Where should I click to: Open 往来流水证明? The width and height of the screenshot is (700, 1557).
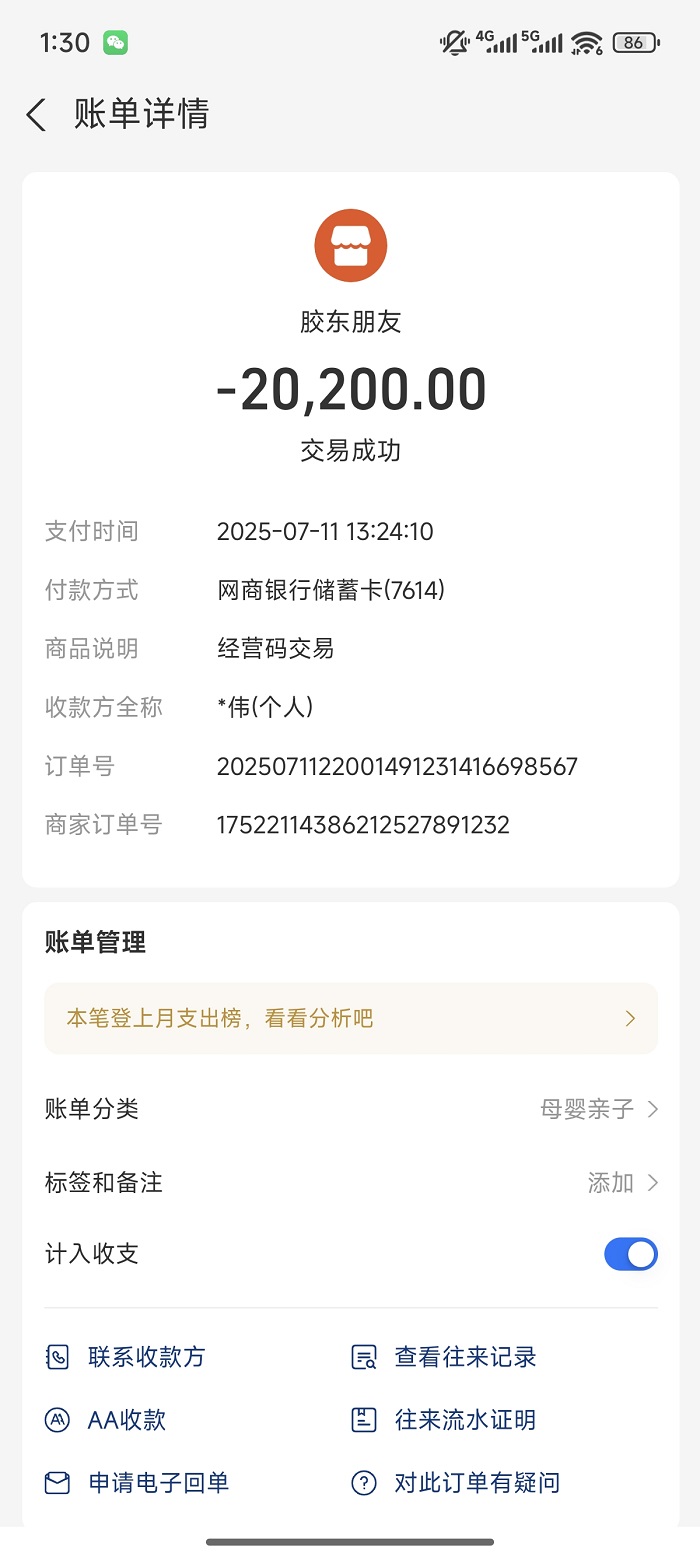444,1420
